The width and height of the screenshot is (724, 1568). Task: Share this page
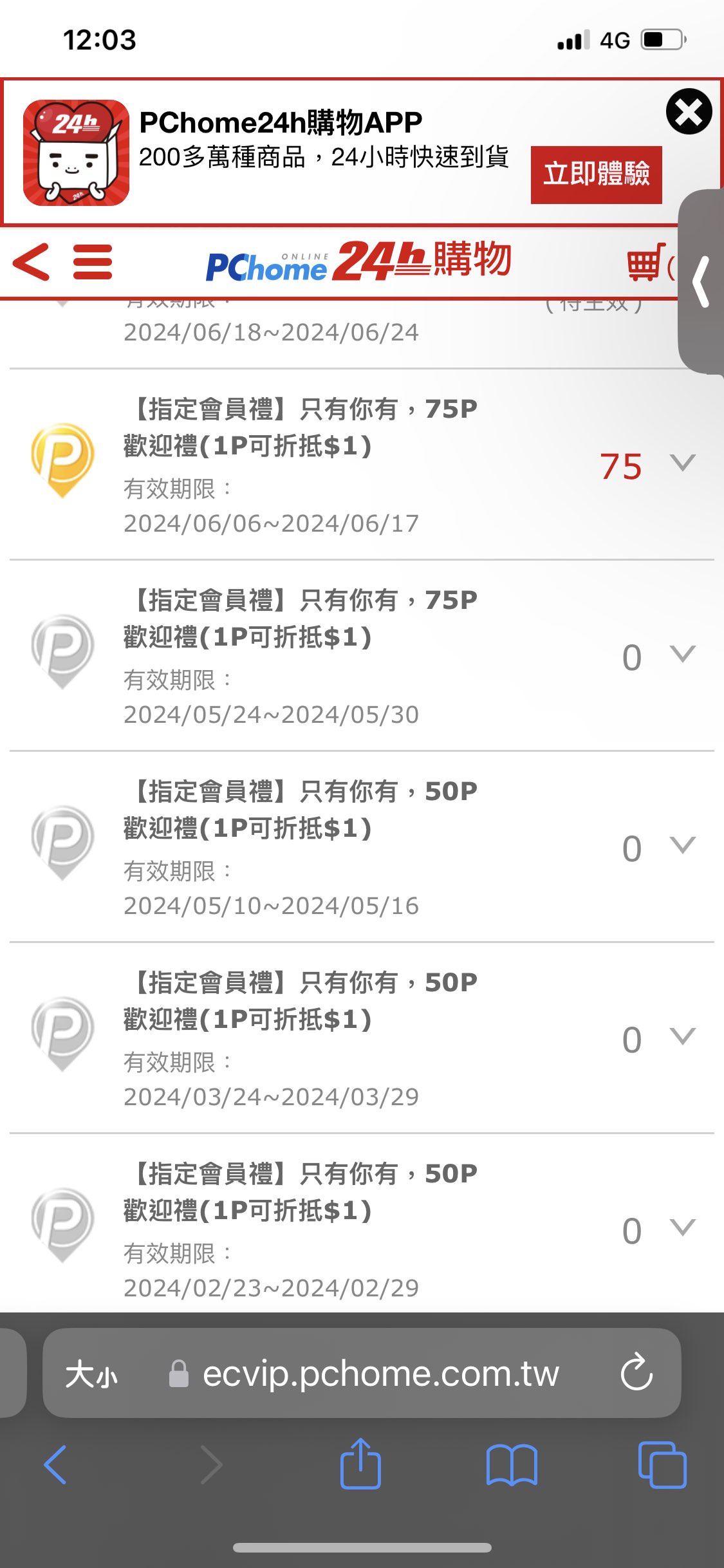coord(360,1463)
